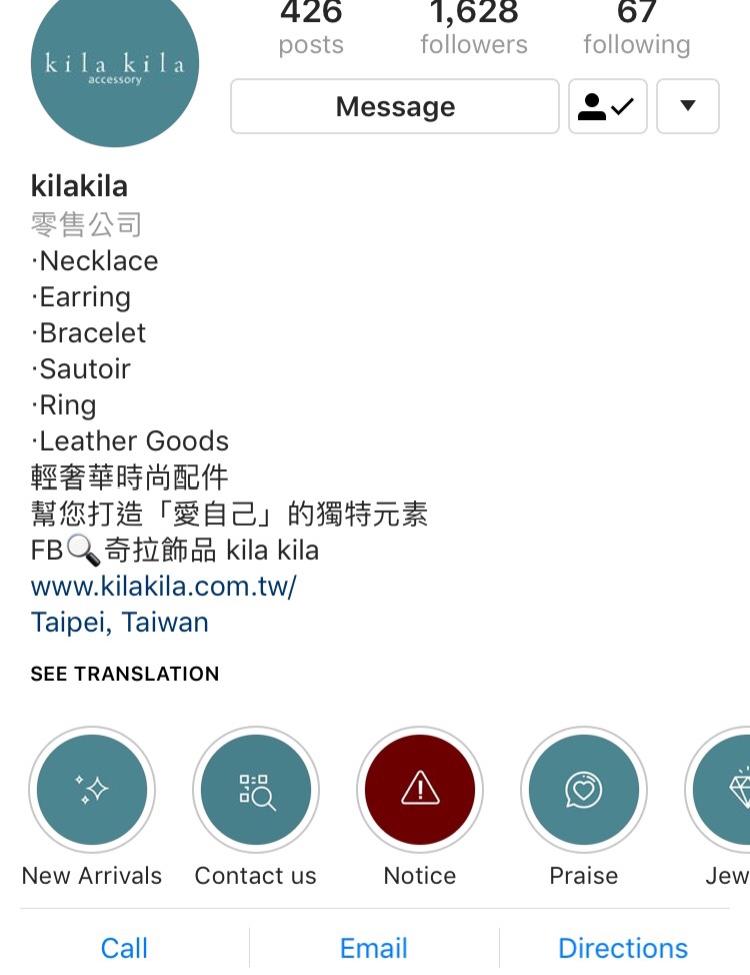750x975 pixels.
Task: Tap See Translation for the bio
Action: click(125, 674)
